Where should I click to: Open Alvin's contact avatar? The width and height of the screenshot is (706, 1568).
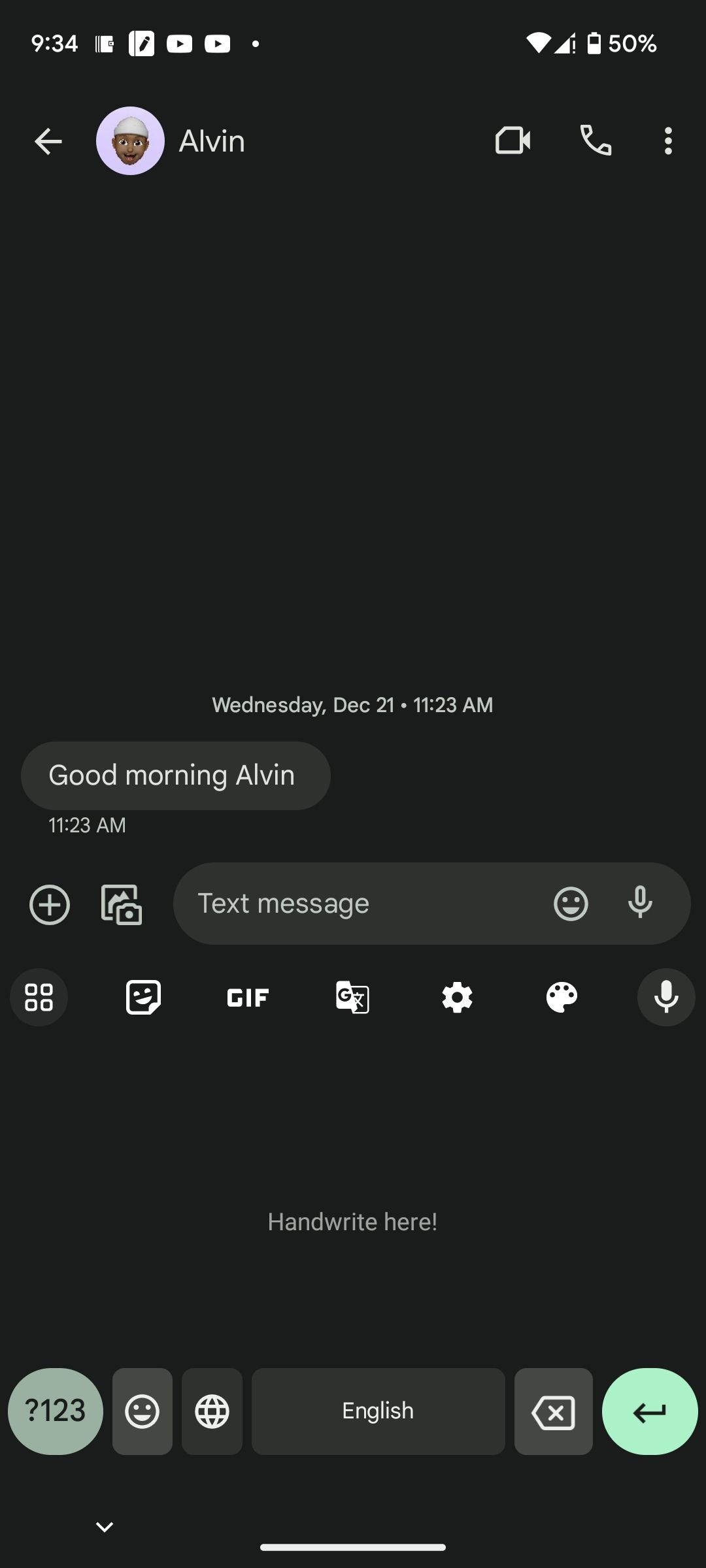click(130, 141)
